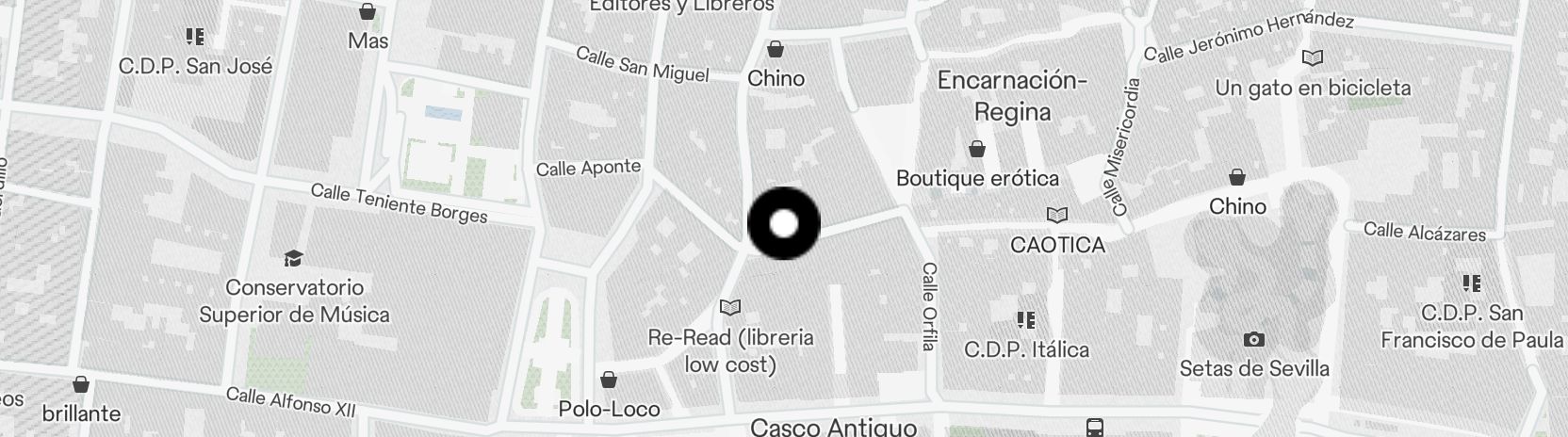Select C.D.P. San José school marker
This screenshot has height=437, width=1568.
click(x=195, y=38)
